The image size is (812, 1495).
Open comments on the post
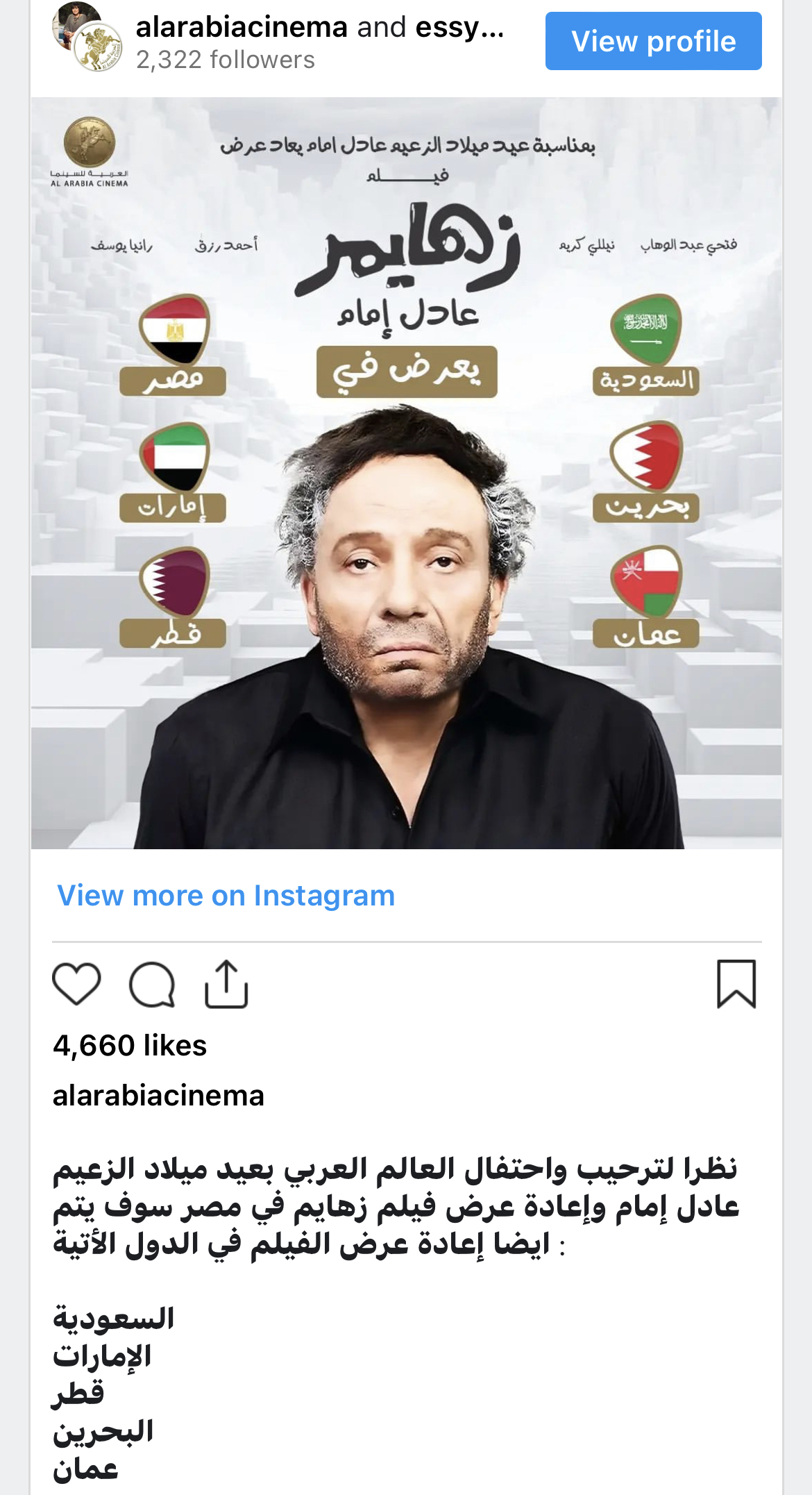tap(152, 984)
